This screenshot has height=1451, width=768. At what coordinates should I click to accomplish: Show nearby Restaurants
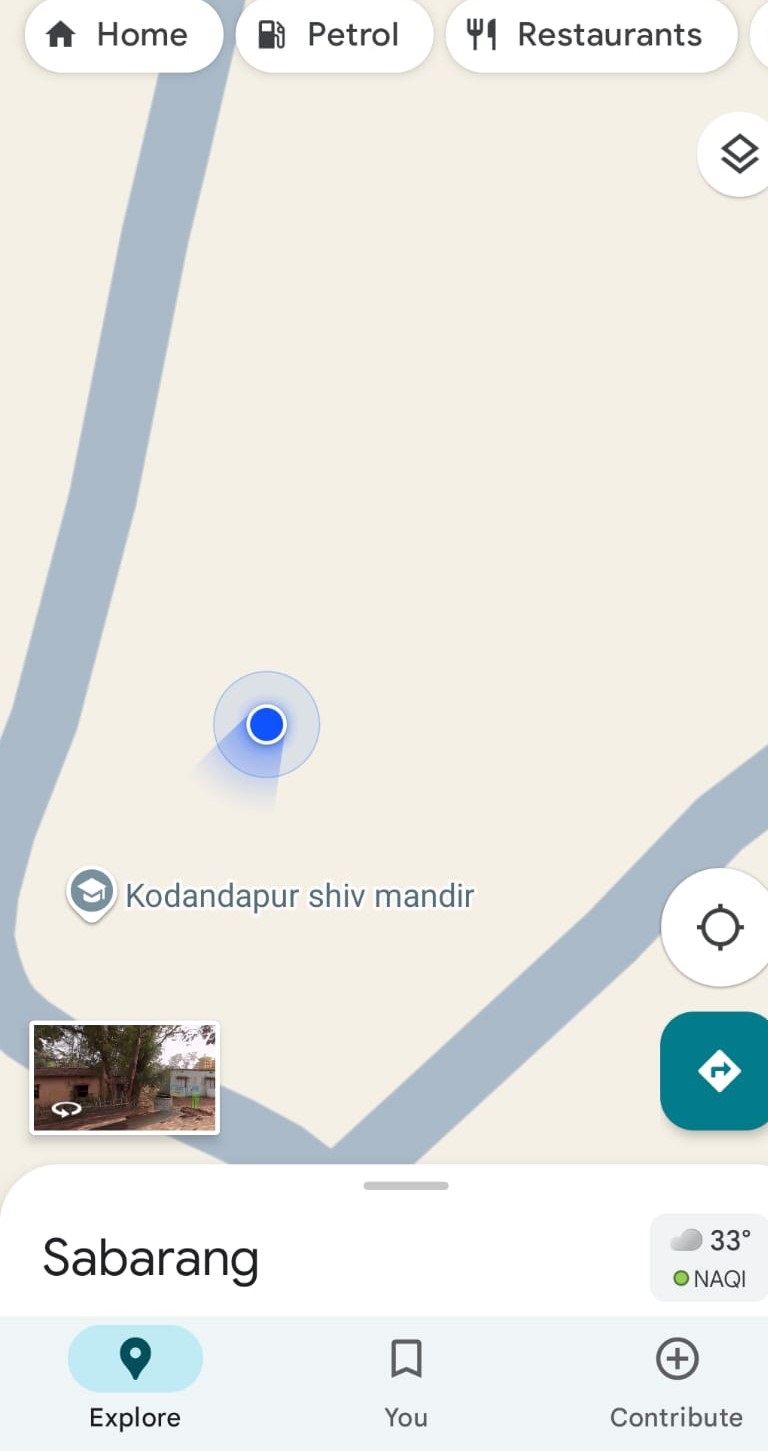[x=590, y=36]
